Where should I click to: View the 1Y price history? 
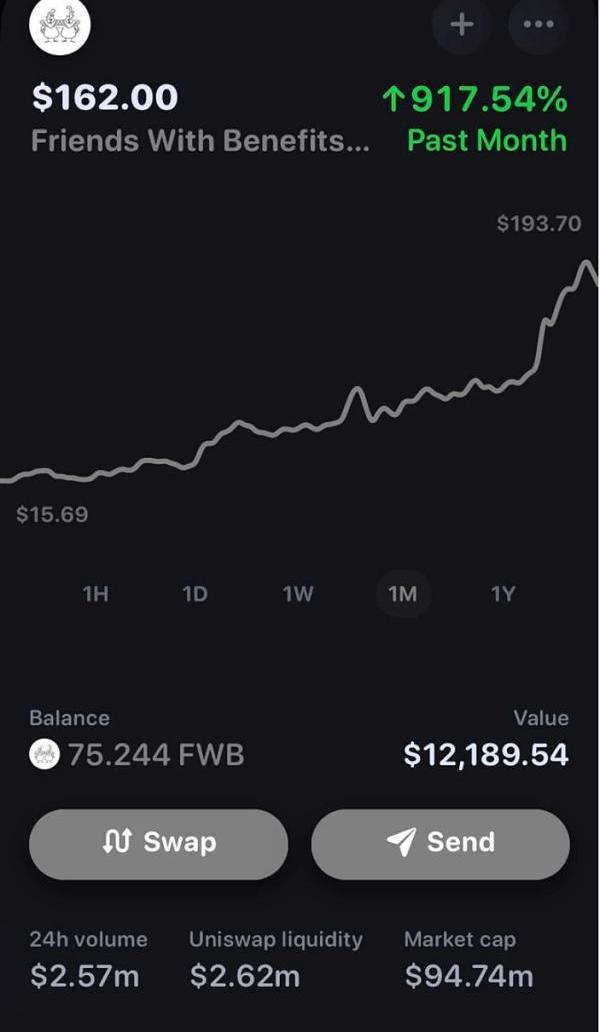tap(503, 594)
